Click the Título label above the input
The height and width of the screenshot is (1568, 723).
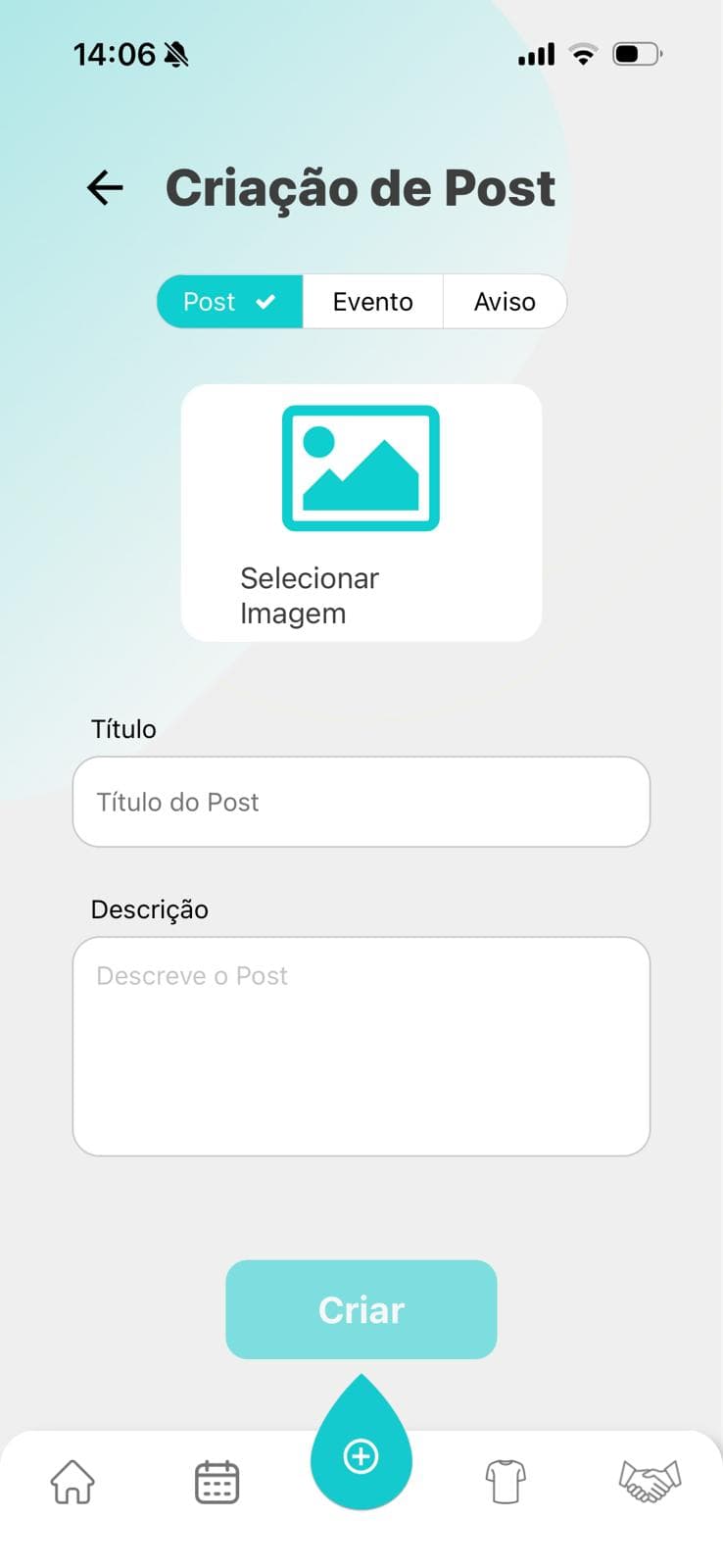point(122,728)
